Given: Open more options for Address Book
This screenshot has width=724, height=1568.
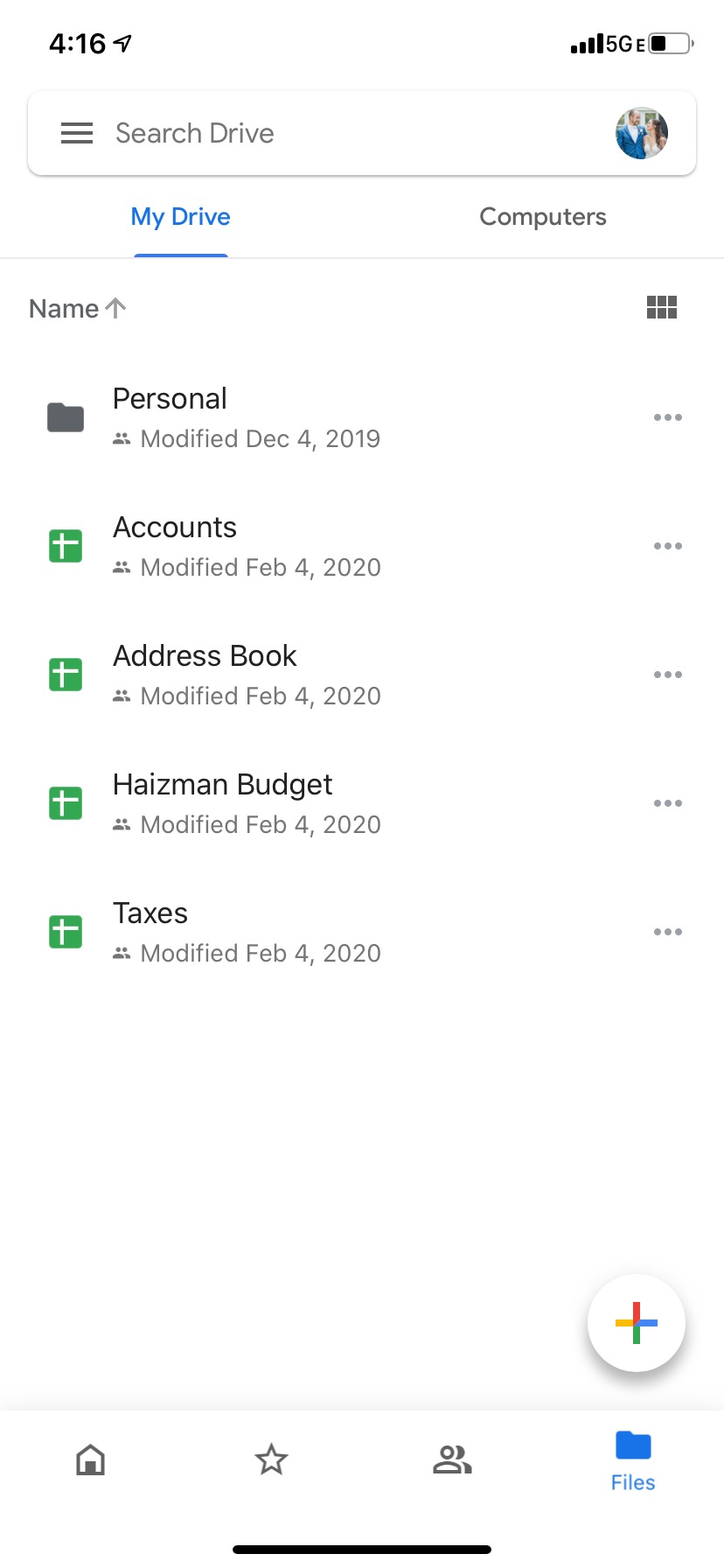Looking at the screenshot, I should (x=668, y=675).
